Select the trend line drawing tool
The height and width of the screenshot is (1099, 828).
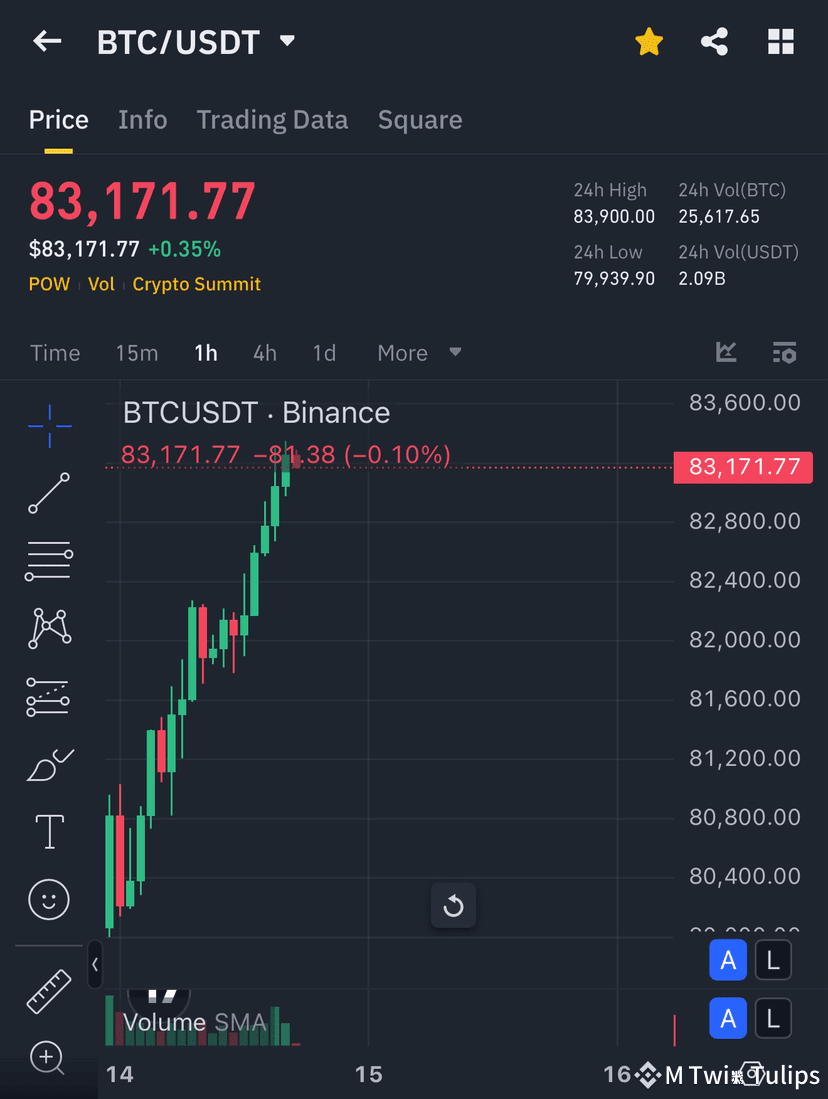pyautogui.click(x=48, y=493)
